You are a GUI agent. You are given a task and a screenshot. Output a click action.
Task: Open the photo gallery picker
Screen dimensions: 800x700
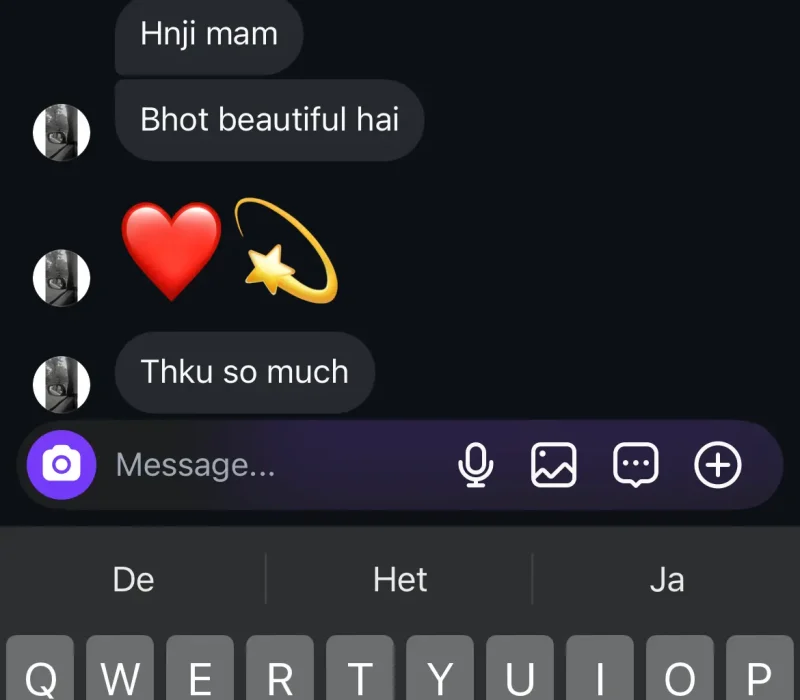pyautogui.click(x=554, y=465)
